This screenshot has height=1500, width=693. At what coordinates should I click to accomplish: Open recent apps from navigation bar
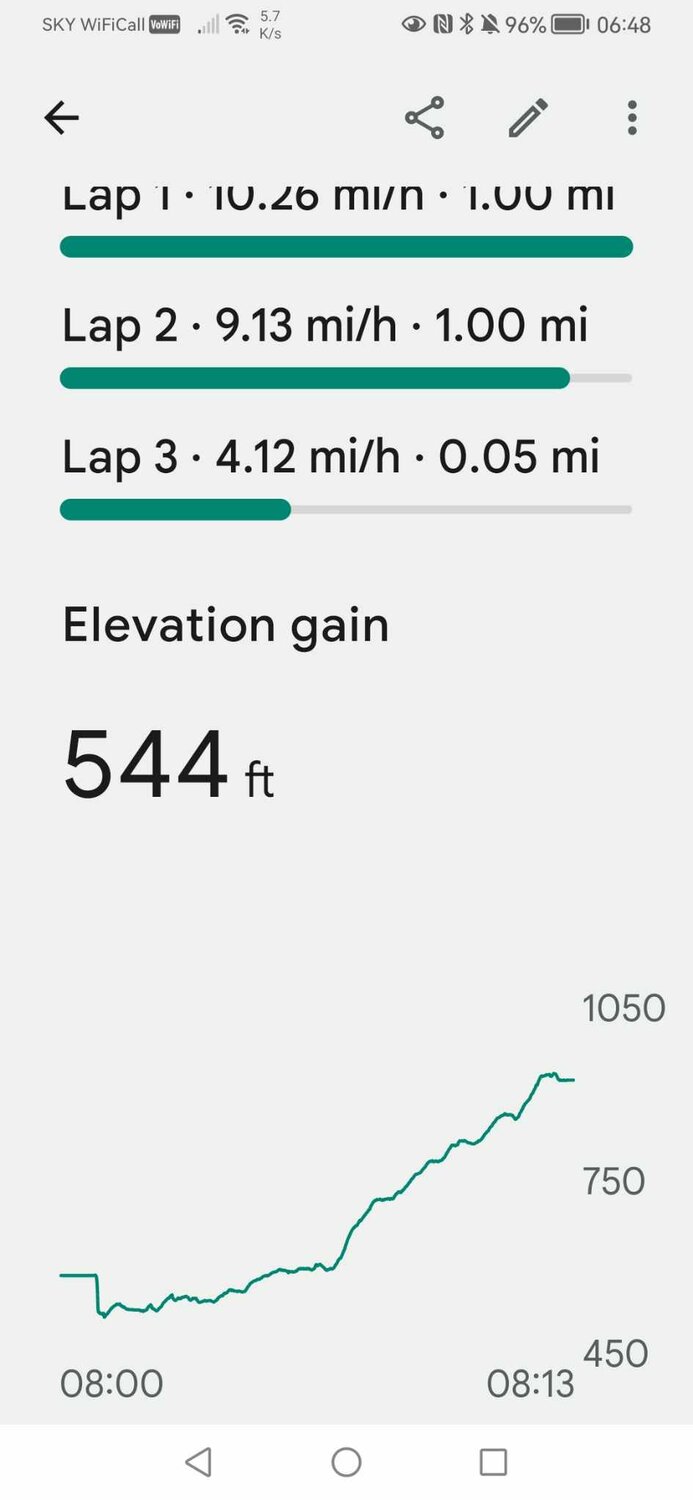tap(493, 1462)
